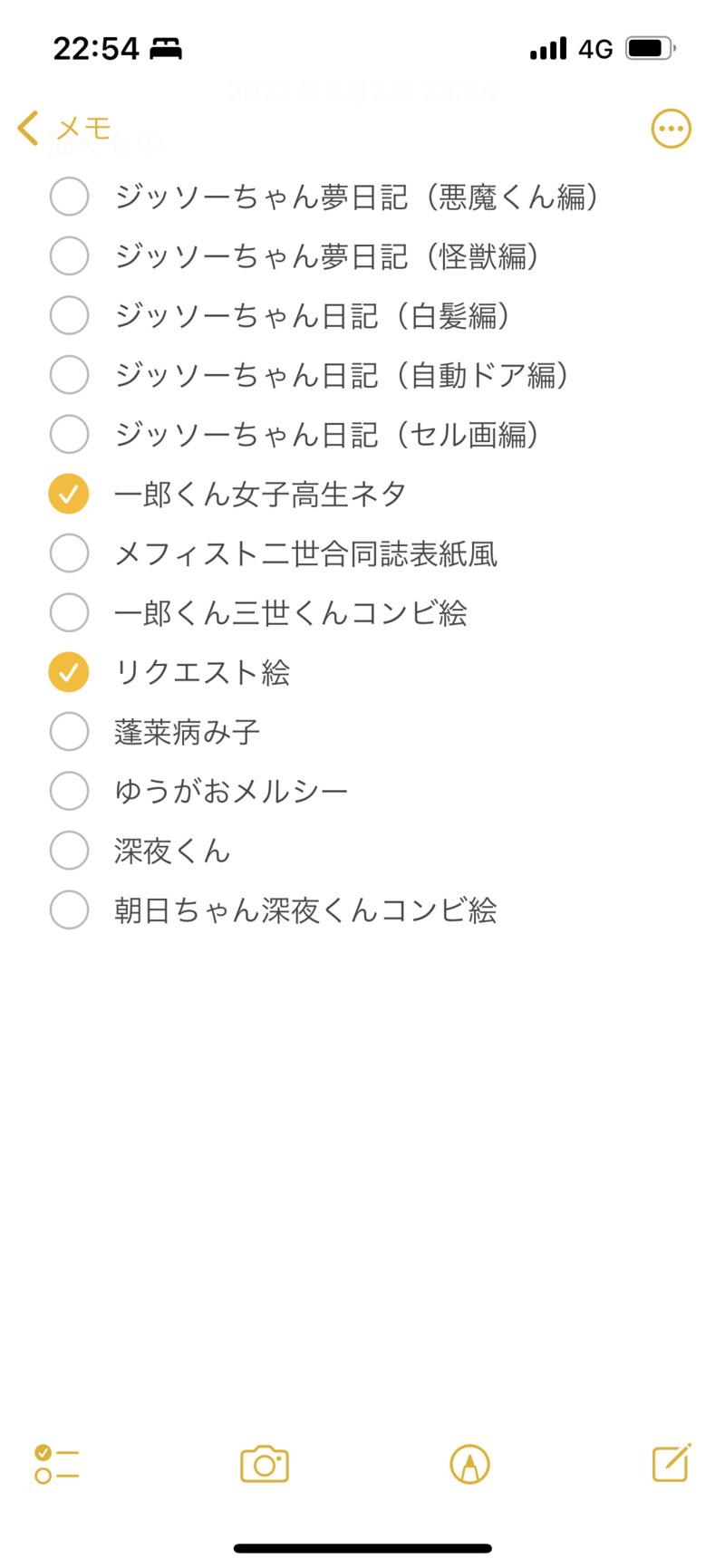The image size is (725, 1568).
Task: Check off ジッソーちゃん夢日記（怪獣編）
Action: pos(69,256)
